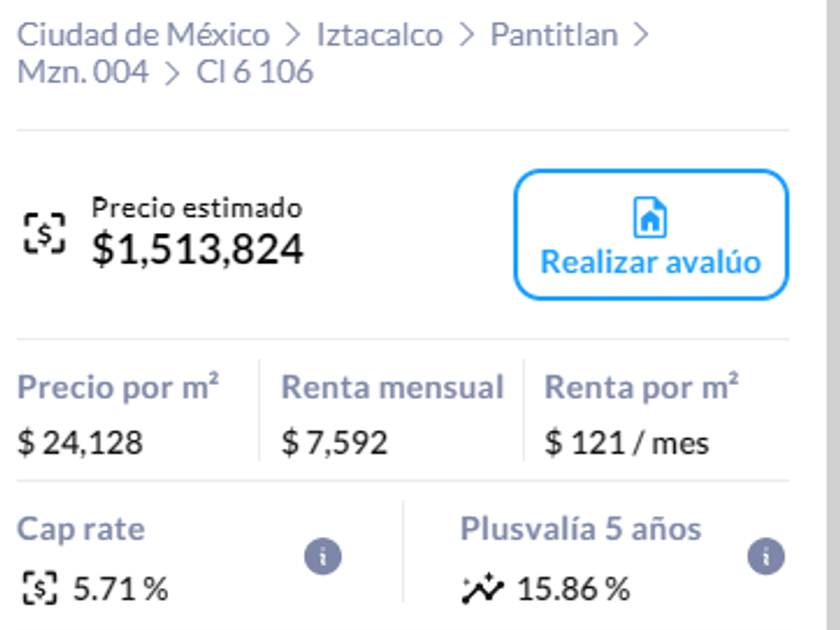This screenshot has width=840, height=630.
Task: Navigate to Mzn. 004 breadcrumb
Action: coord(83,72)
